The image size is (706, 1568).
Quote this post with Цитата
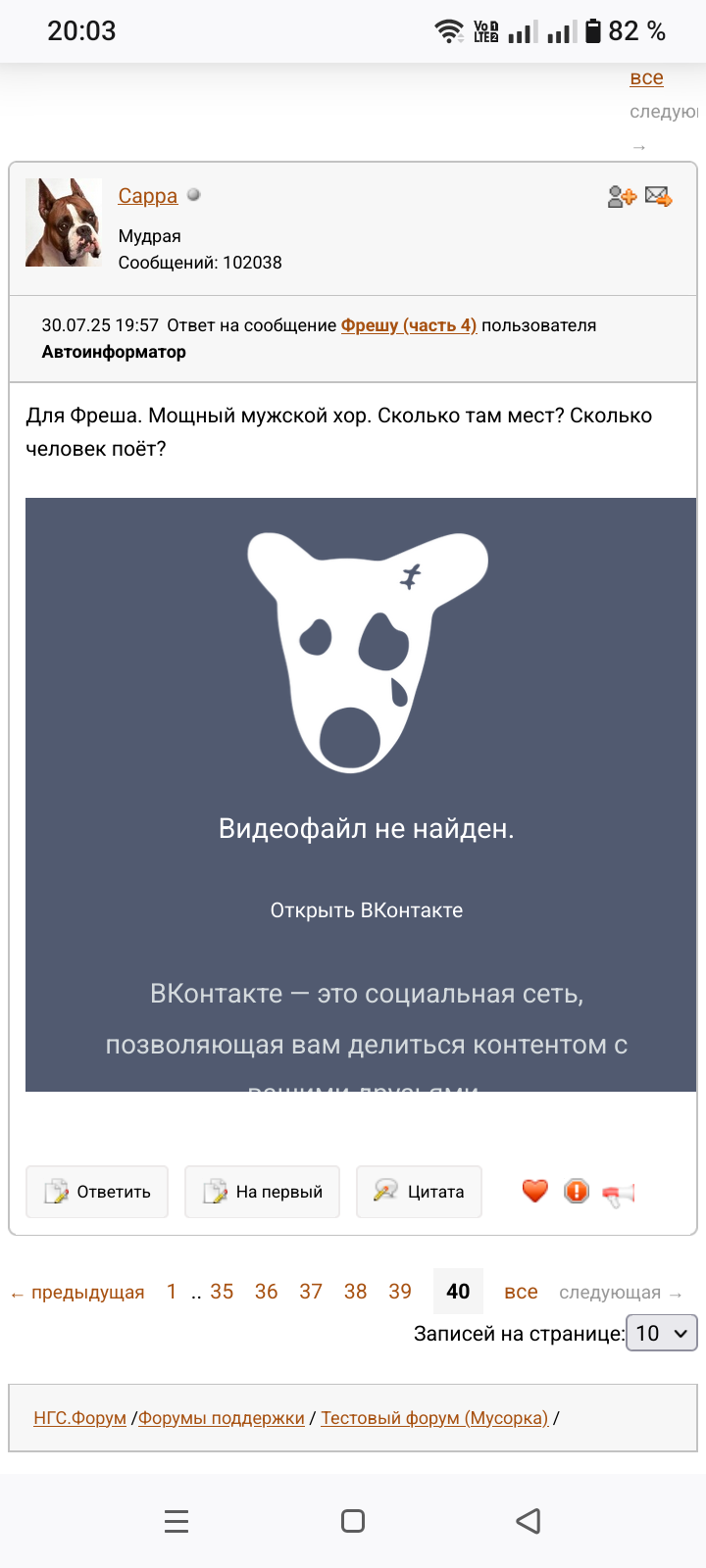click(419, 1192)
